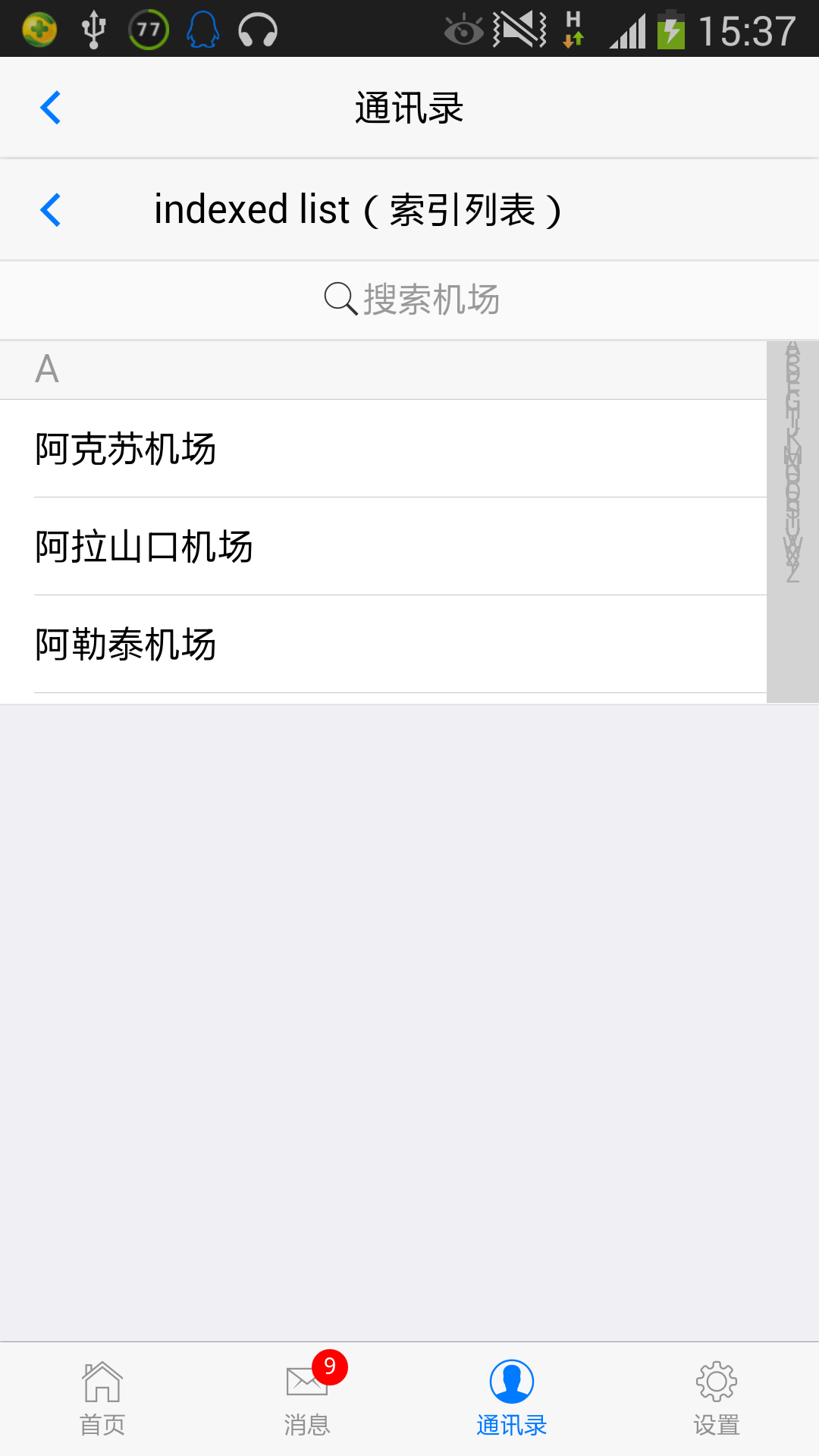Select the 通讯录 bottom tab
819x1456 pixels.
512,1399
